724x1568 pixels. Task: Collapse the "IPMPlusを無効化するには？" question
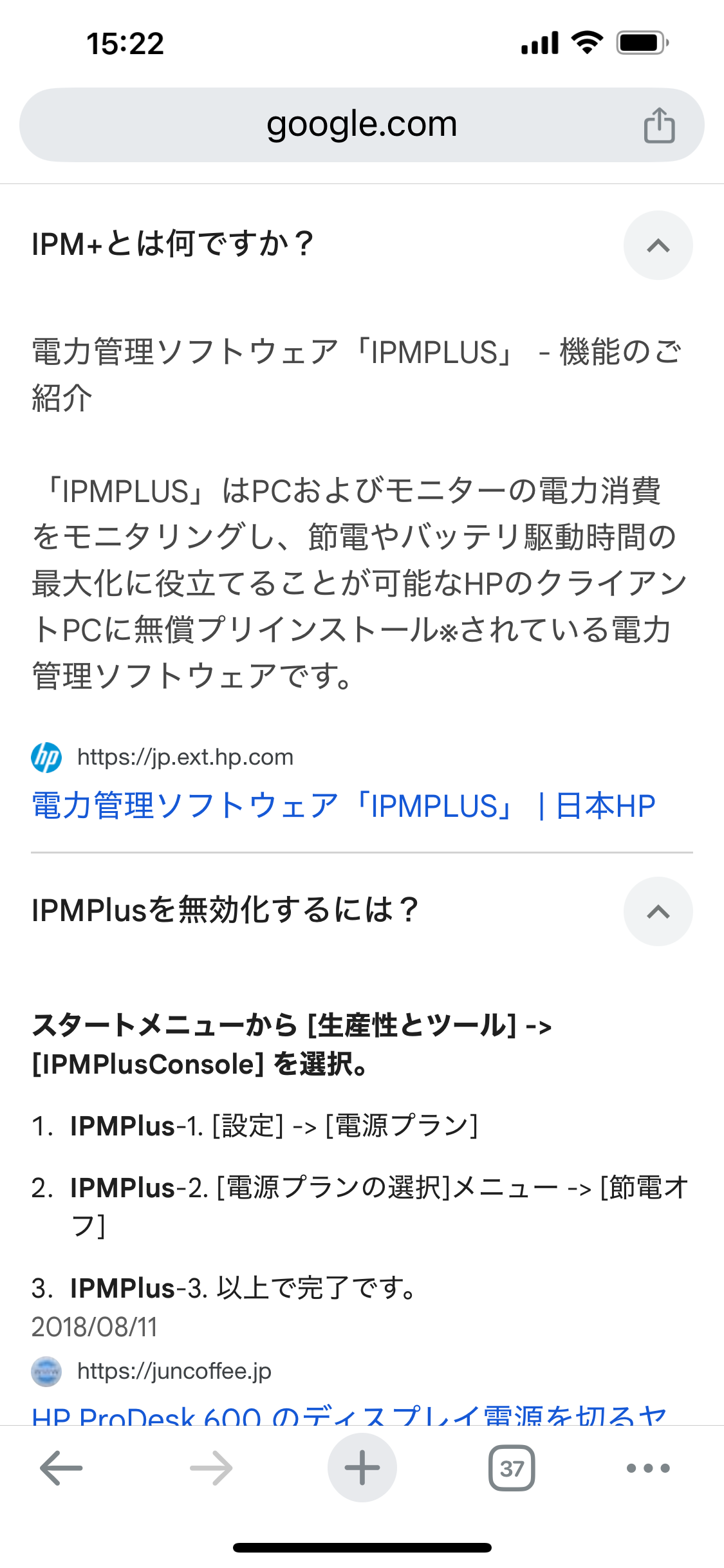[x=658, y=911]
